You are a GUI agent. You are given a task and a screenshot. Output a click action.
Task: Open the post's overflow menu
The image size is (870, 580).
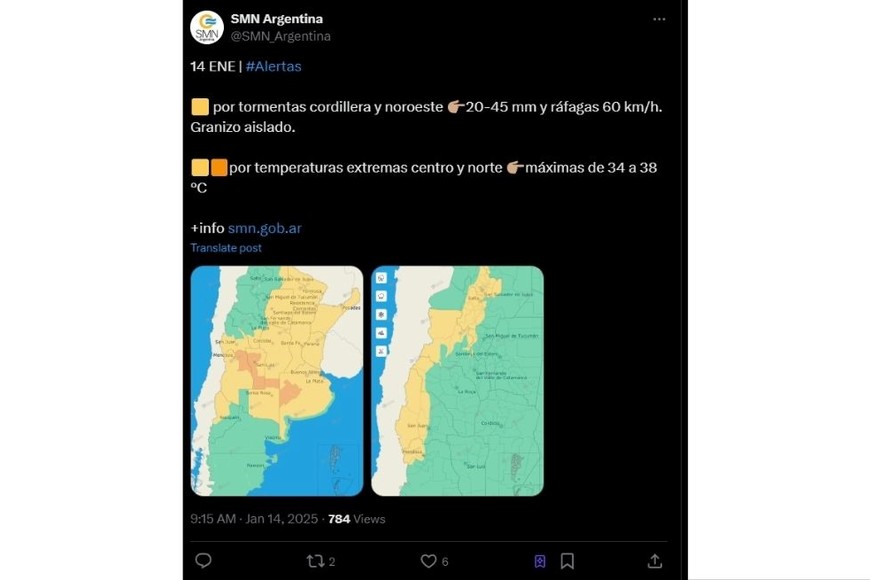659,19
